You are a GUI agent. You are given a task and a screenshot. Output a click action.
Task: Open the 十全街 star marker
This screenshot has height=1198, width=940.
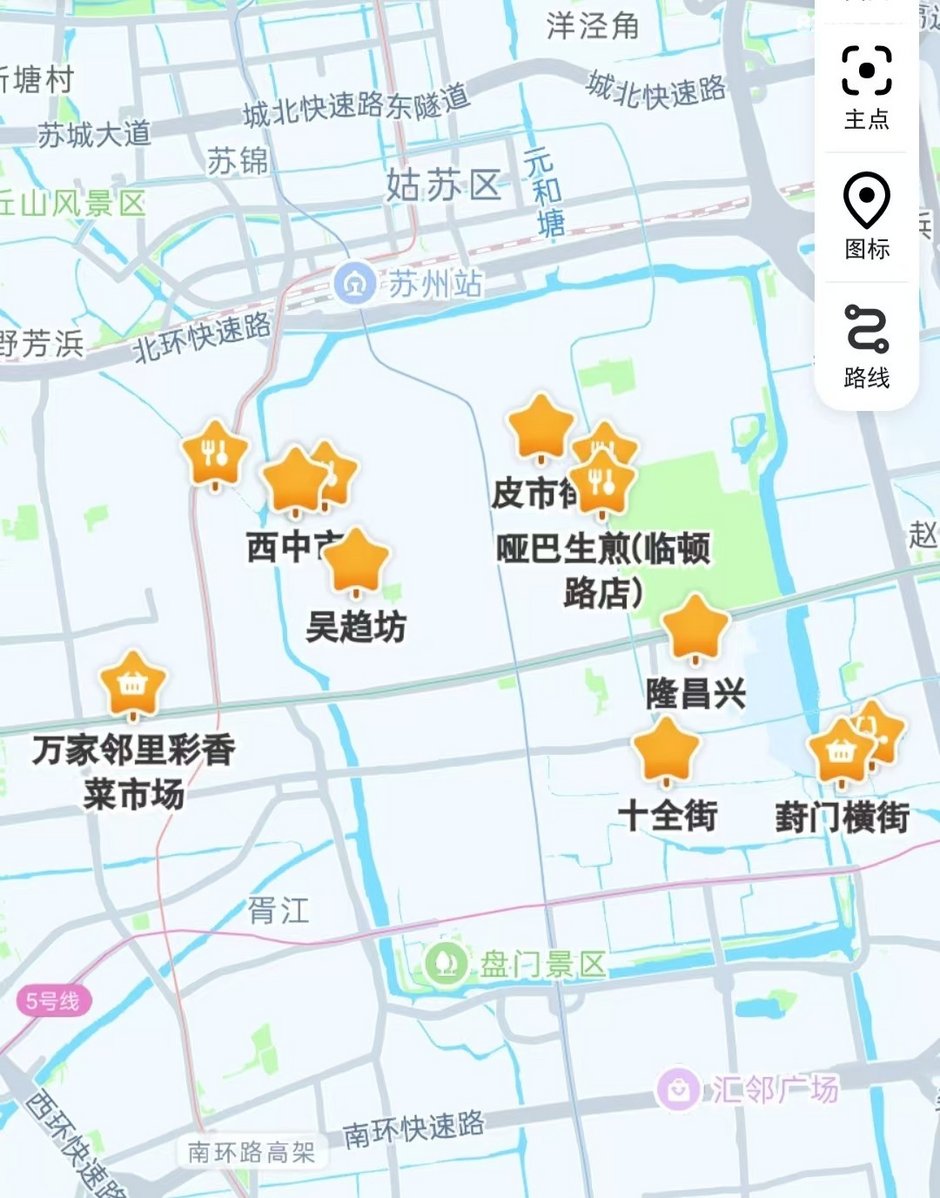[x=667, y=750]
